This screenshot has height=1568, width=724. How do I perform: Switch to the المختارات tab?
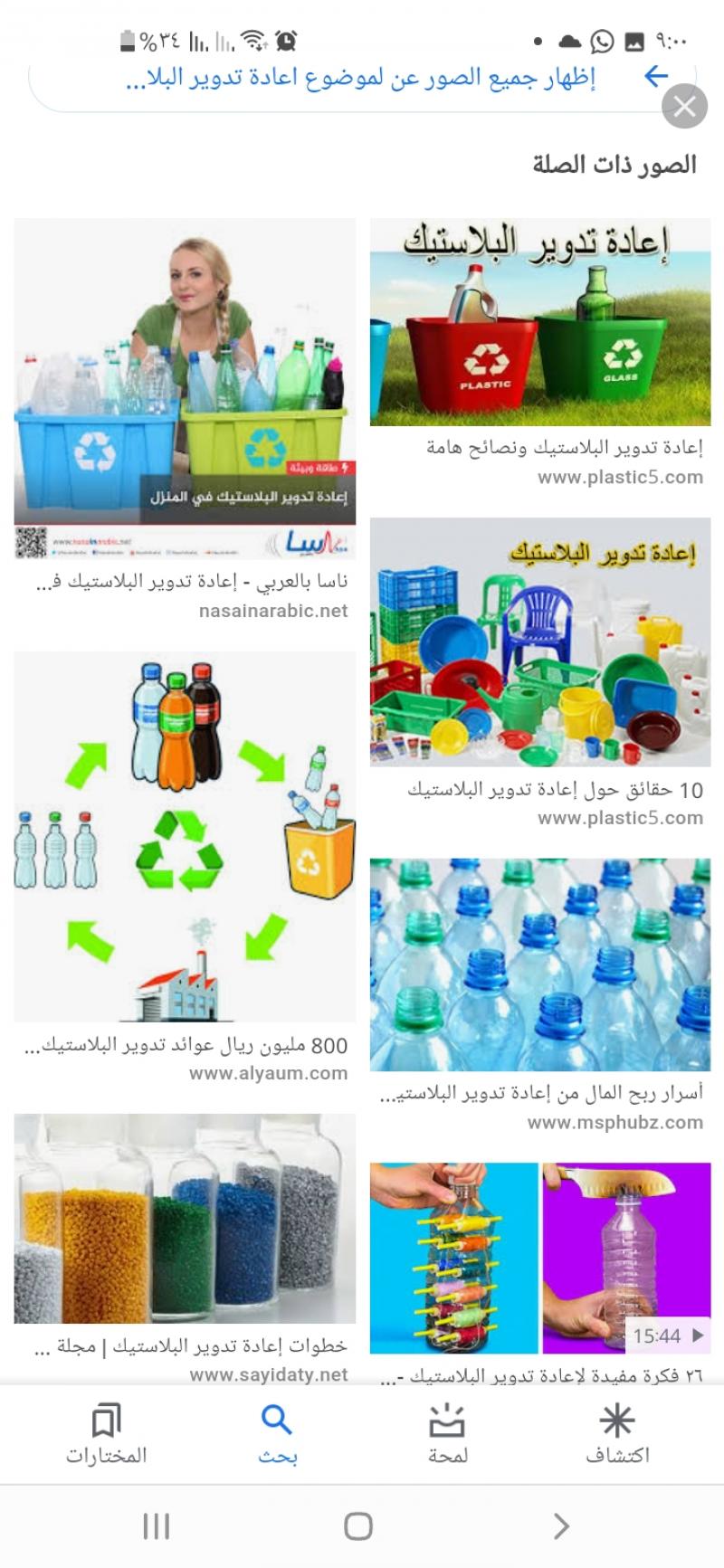coord(106,1434)
